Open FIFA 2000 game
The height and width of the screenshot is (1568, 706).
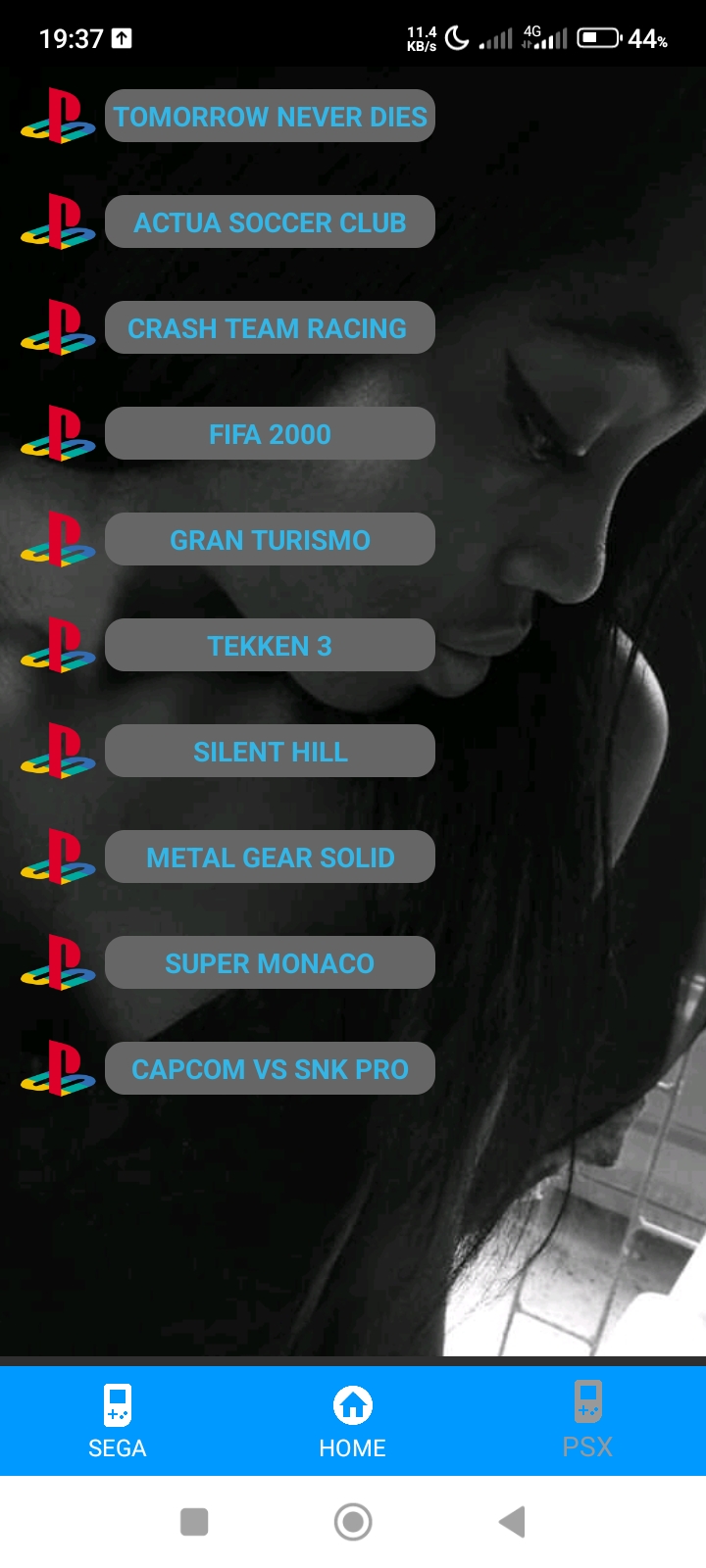tap(270, 434)
